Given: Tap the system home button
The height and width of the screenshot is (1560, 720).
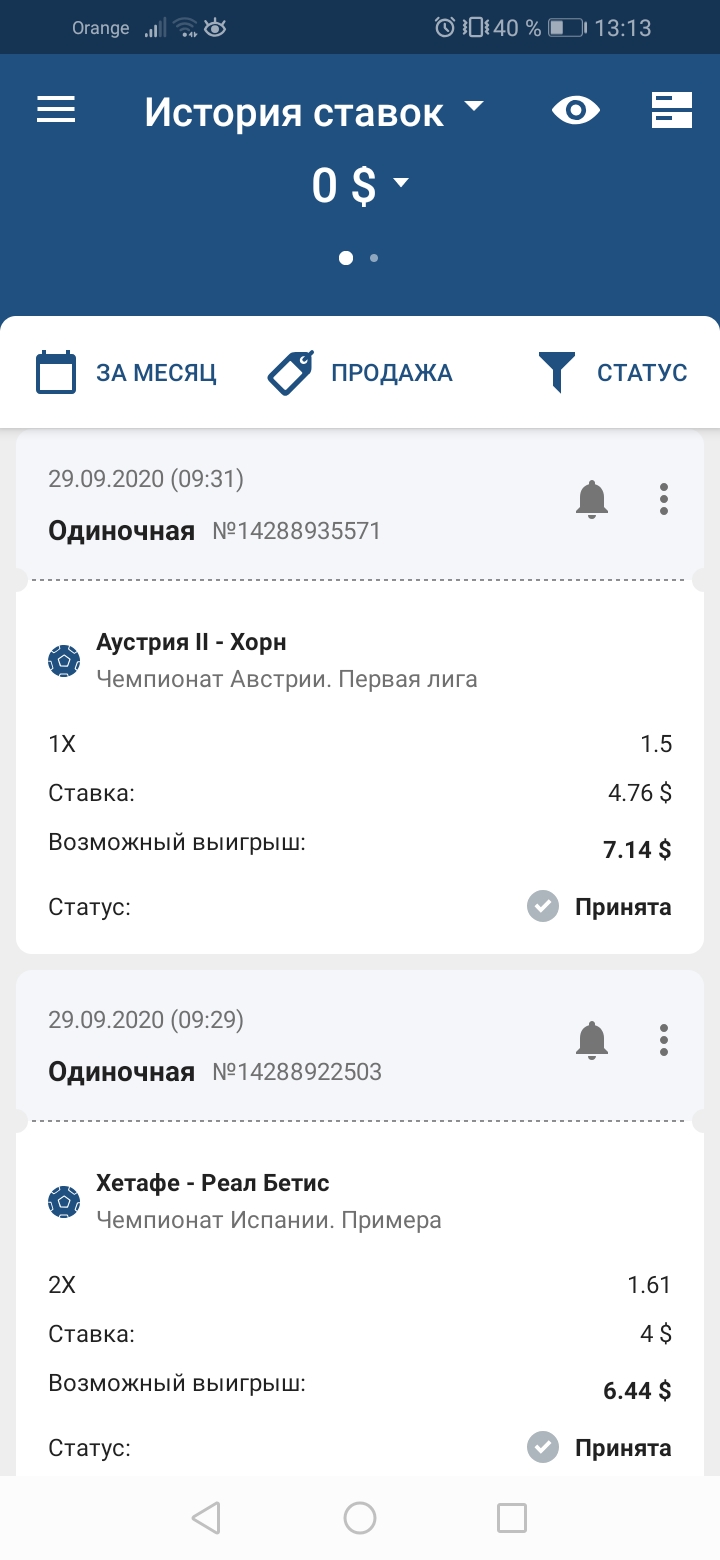Looking at the screenshot, I should [x=360, y=1518].
